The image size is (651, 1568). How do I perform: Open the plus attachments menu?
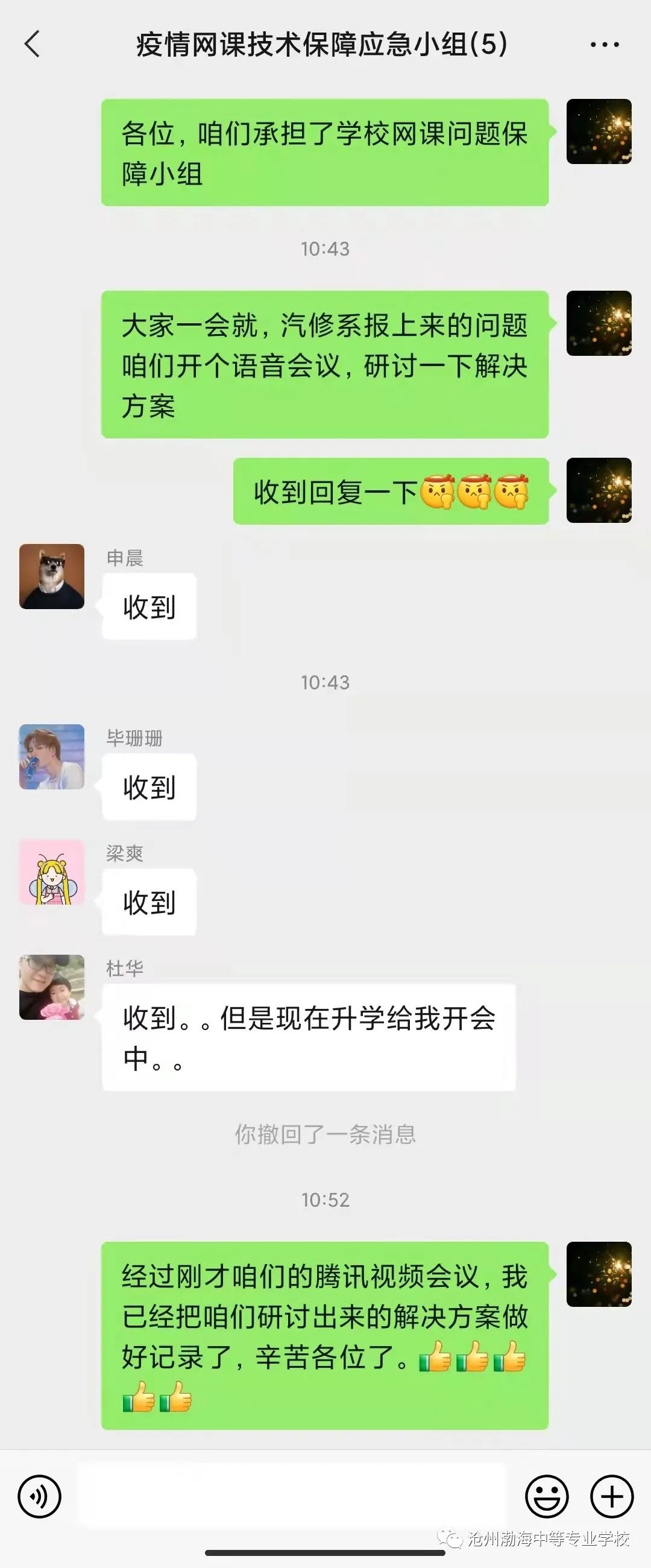612,1496
